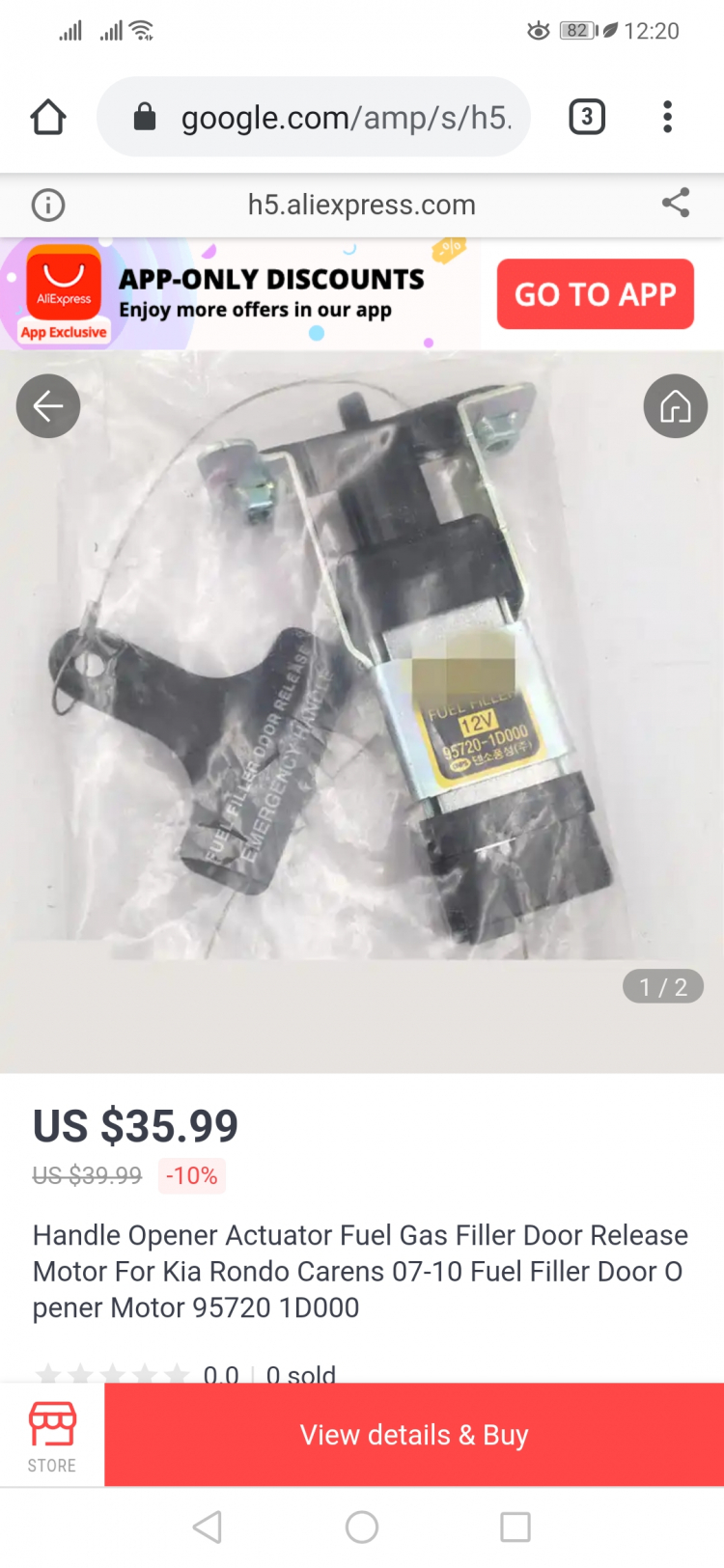Open the tab switcher showing 3 tabs

click(587, 118)
